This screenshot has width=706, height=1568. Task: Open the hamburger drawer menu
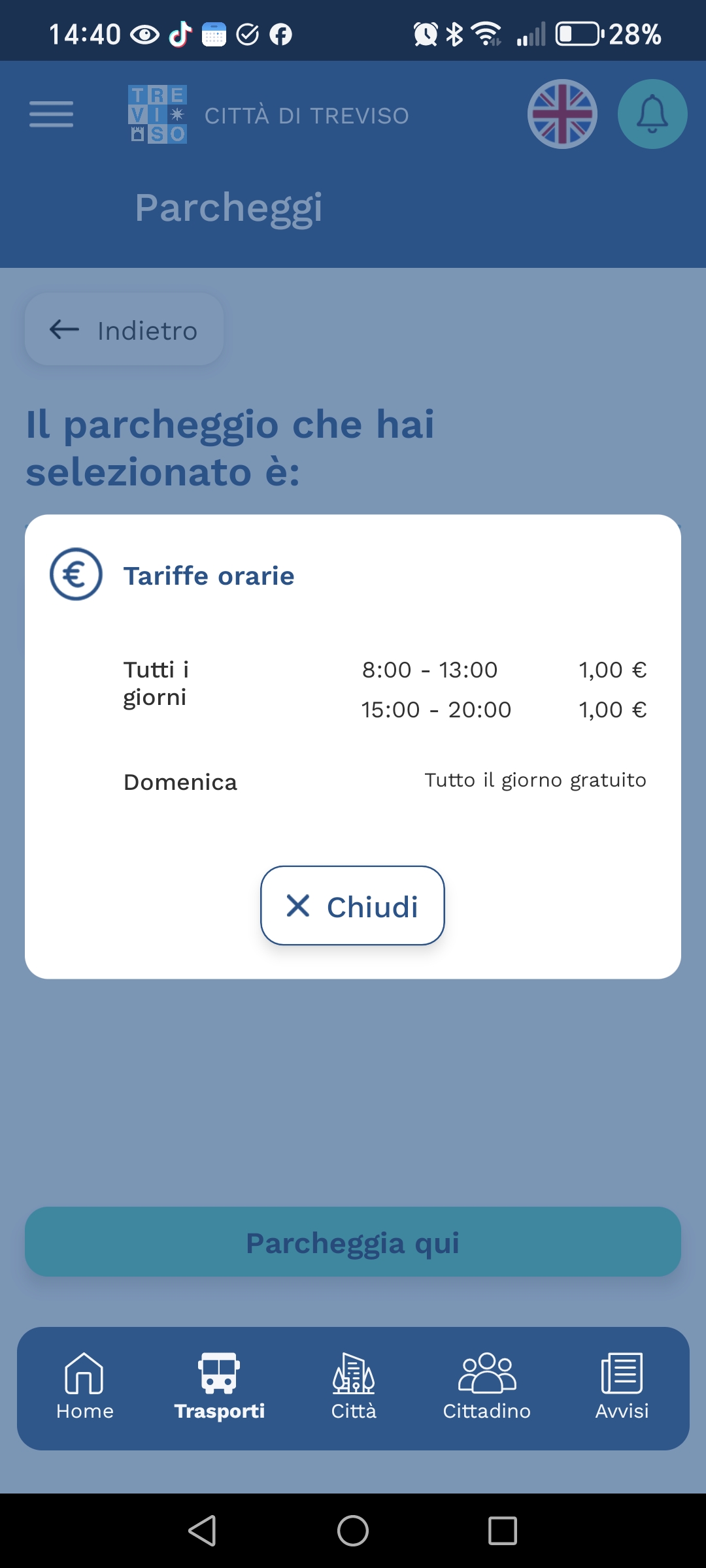pyautogui.click(x=51, y=114)
